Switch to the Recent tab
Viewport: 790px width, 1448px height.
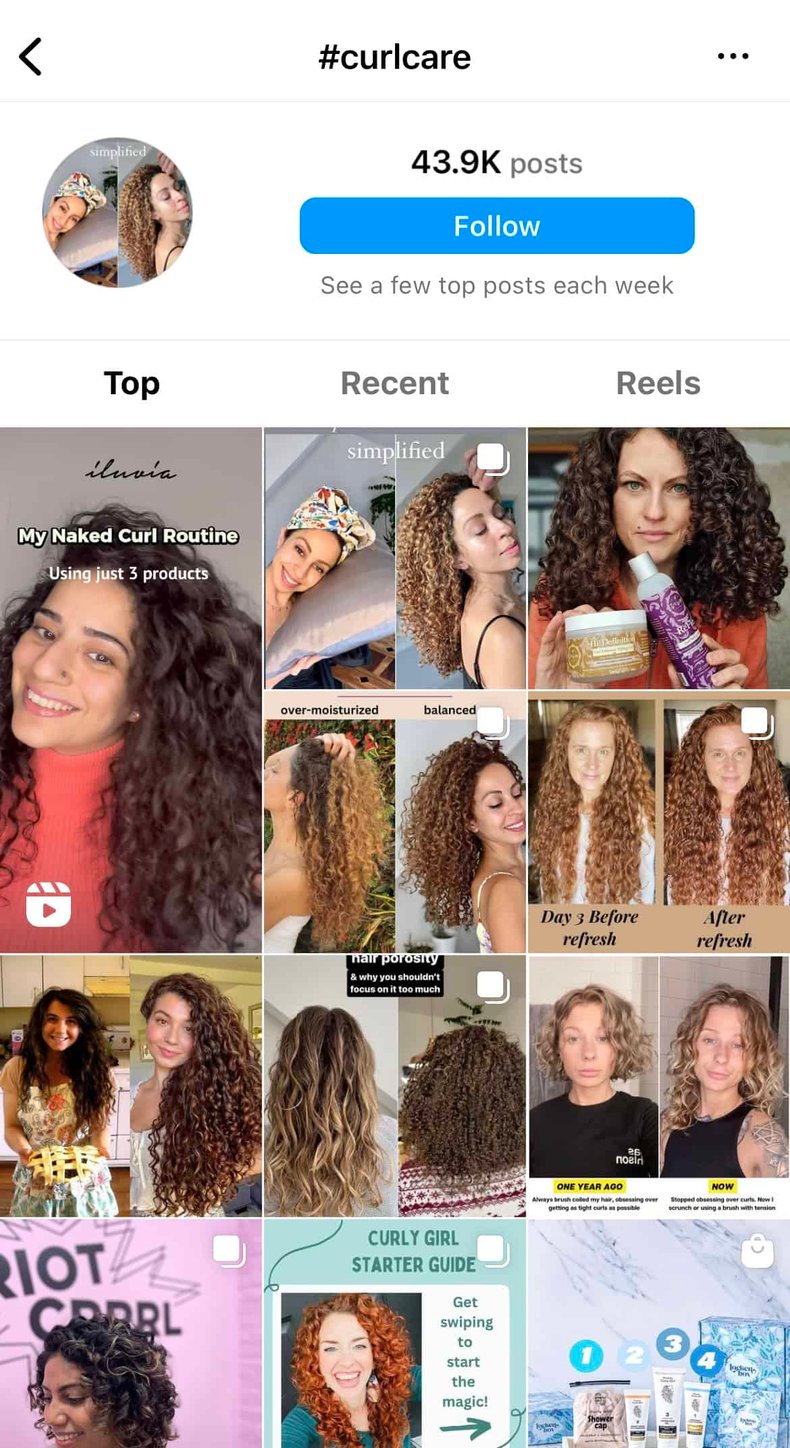[x=395, y=383]
